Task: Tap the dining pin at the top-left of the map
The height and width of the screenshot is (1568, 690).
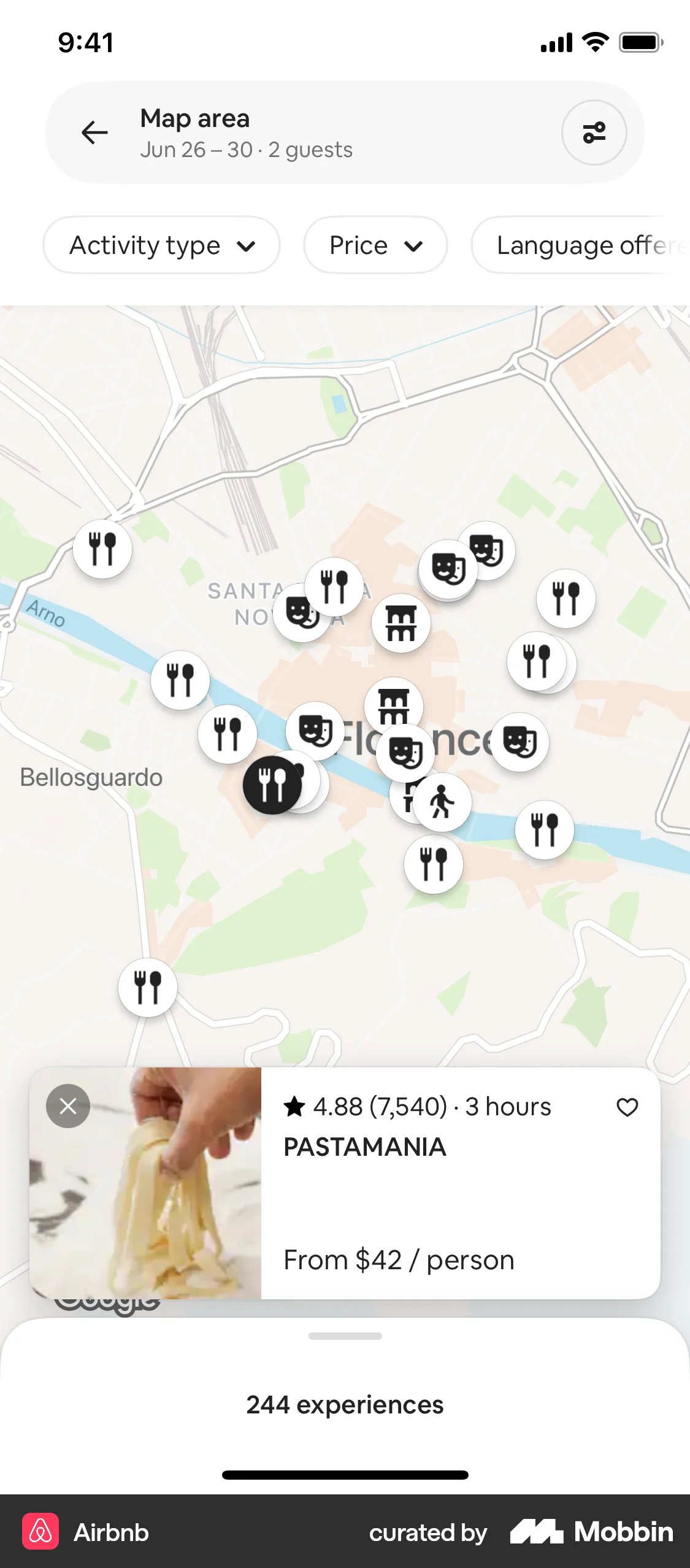Action: tap(102, 548)
